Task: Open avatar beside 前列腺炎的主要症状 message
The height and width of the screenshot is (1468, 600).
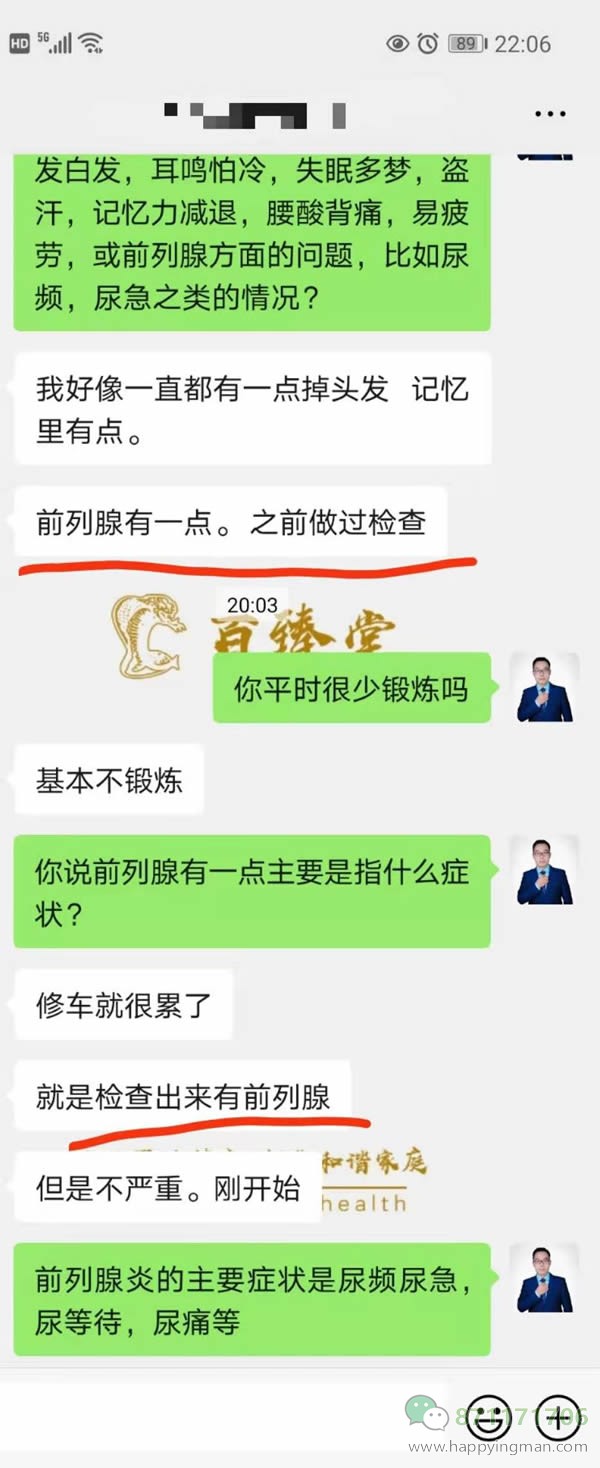Action: tap(545, 1279)
